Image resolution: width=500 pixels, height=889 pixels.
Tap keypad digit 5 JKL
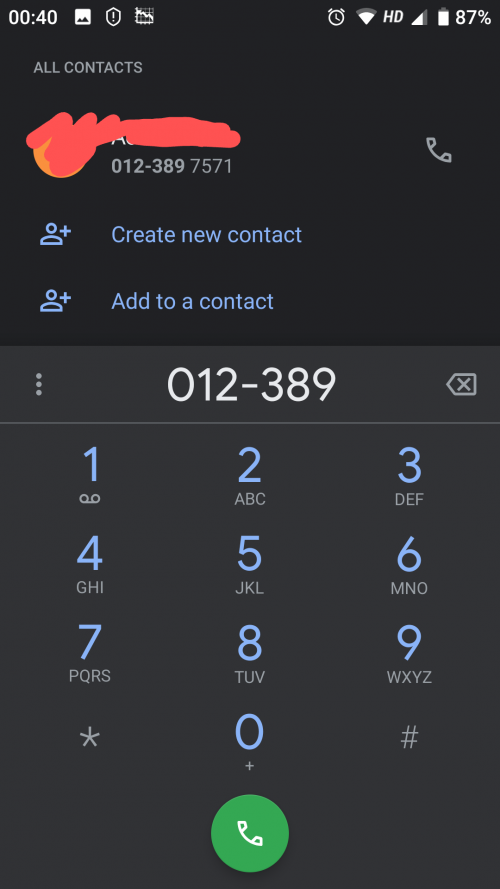[250, 564]
